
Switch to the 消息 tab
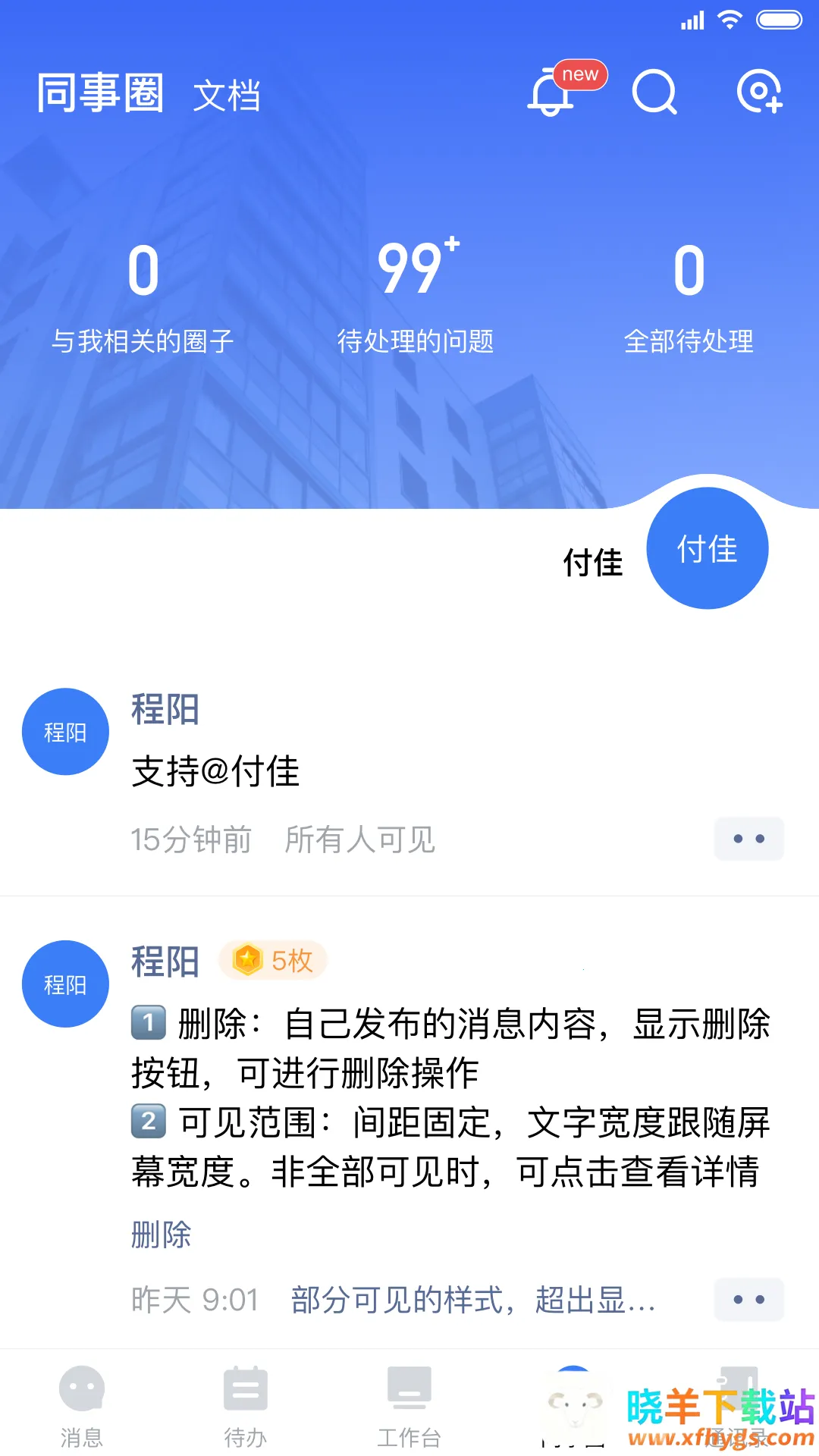82,1406
